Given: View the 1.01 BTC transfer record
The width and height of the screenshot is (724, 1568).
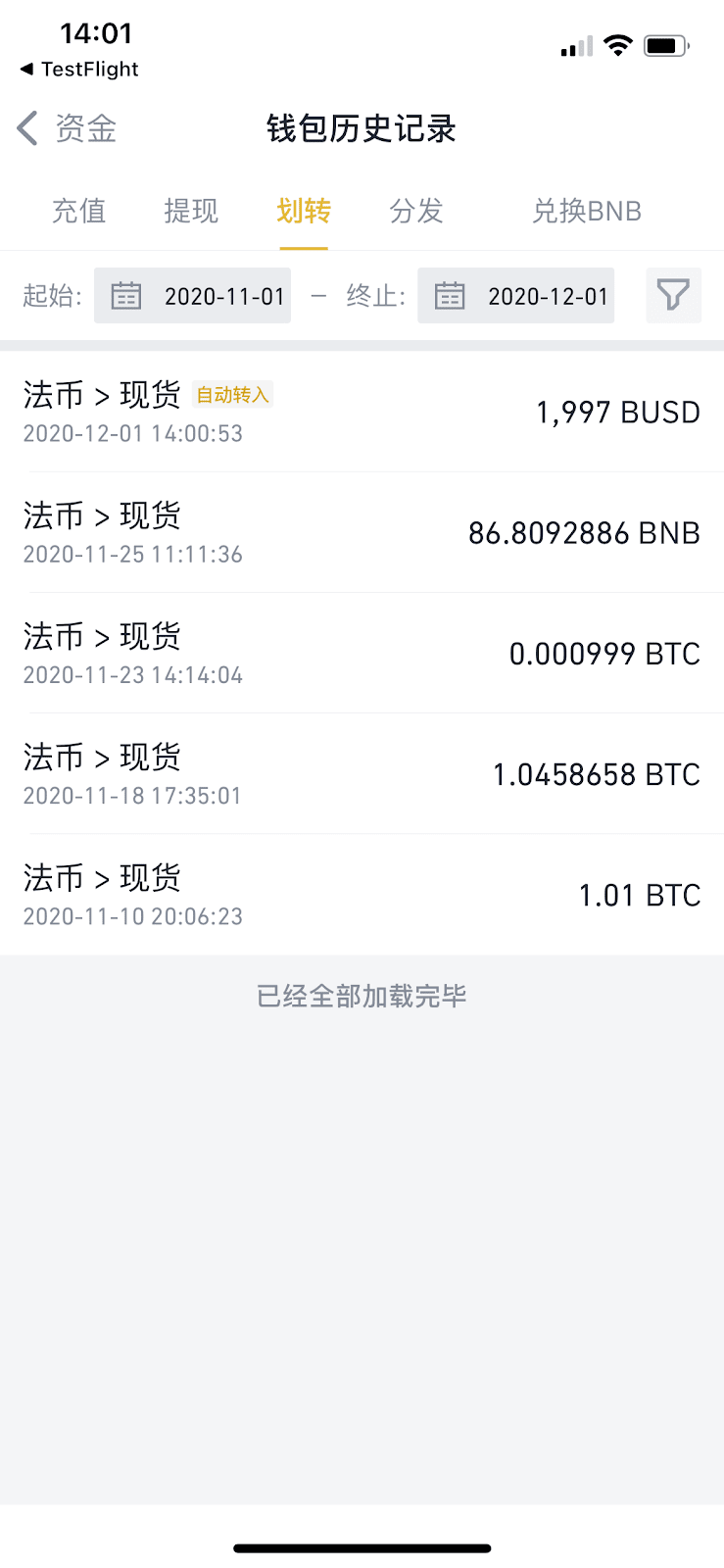Looking at the screenshot, I should click(362, 894).
